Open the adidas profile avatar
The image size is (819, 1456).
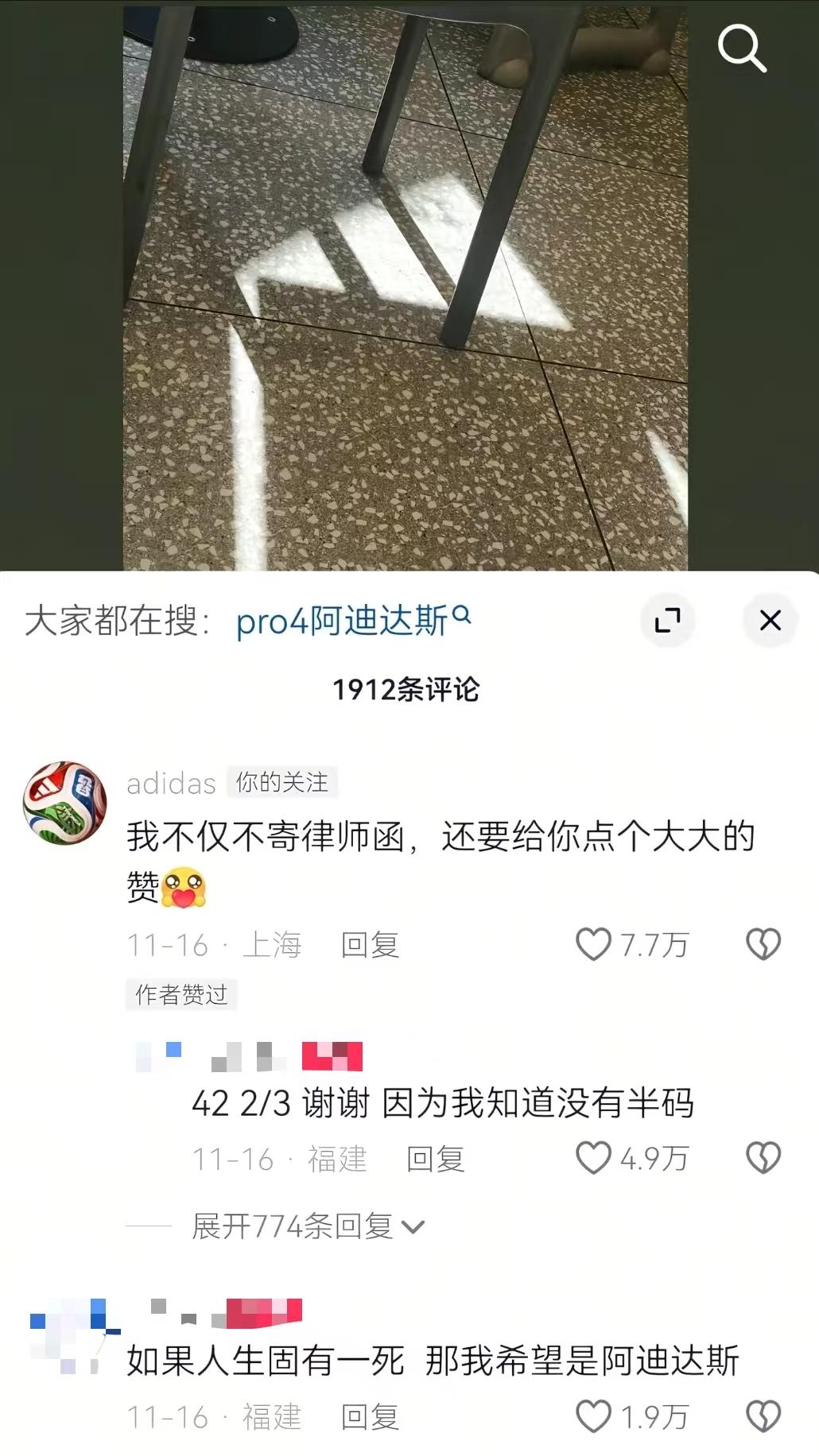[64, 803]
